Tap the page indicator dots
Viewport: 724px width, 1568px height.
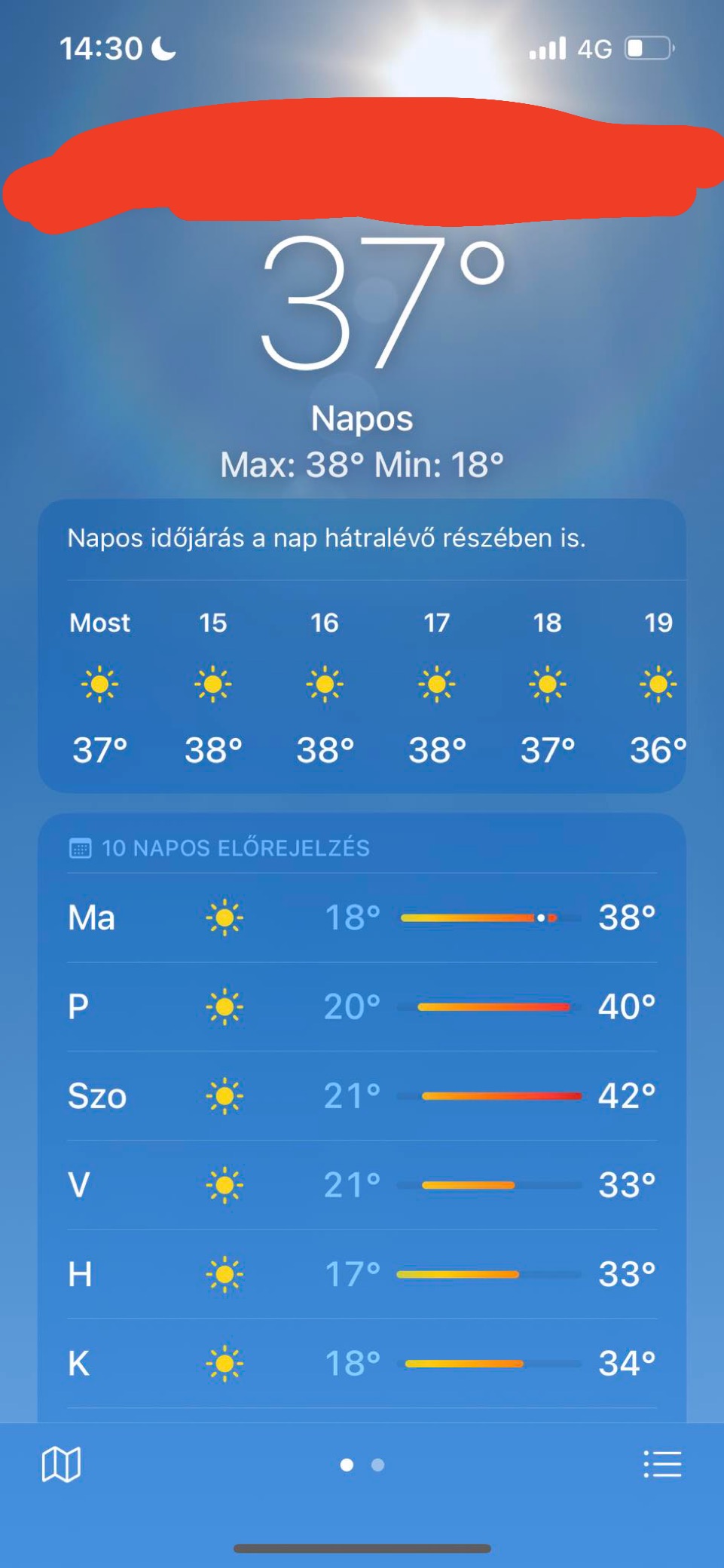coord(362,1465)
